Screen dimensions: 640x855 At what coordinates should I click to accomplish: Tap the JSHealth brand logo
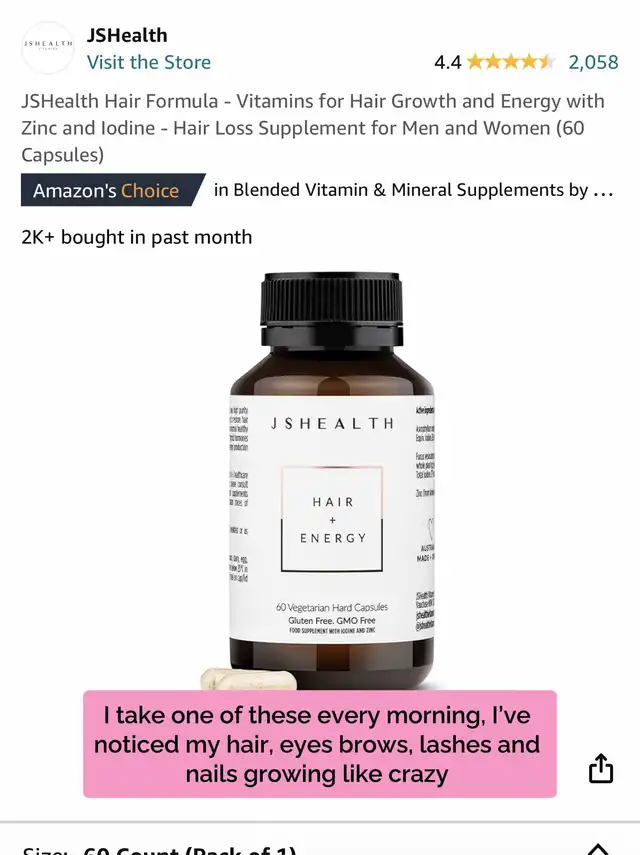coord(48,47)
